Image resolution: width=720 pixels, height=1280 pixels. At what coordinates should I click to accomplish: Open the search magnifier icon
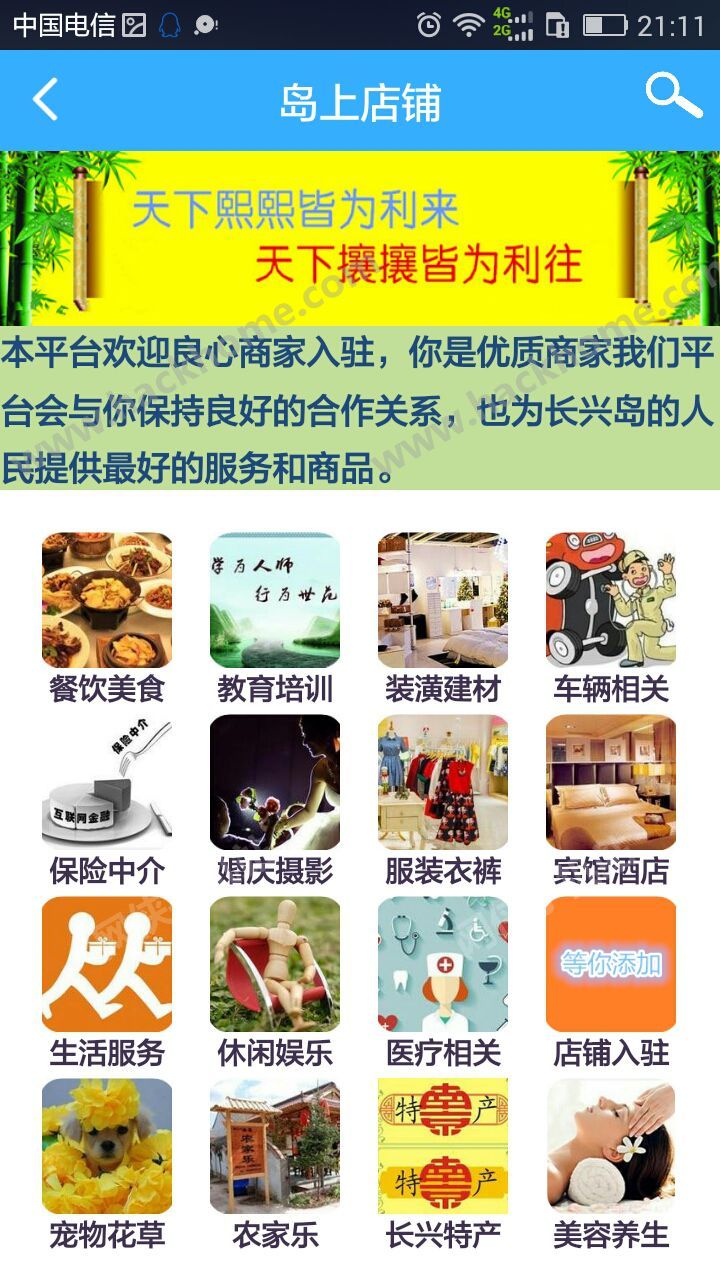tap(673, 96)
